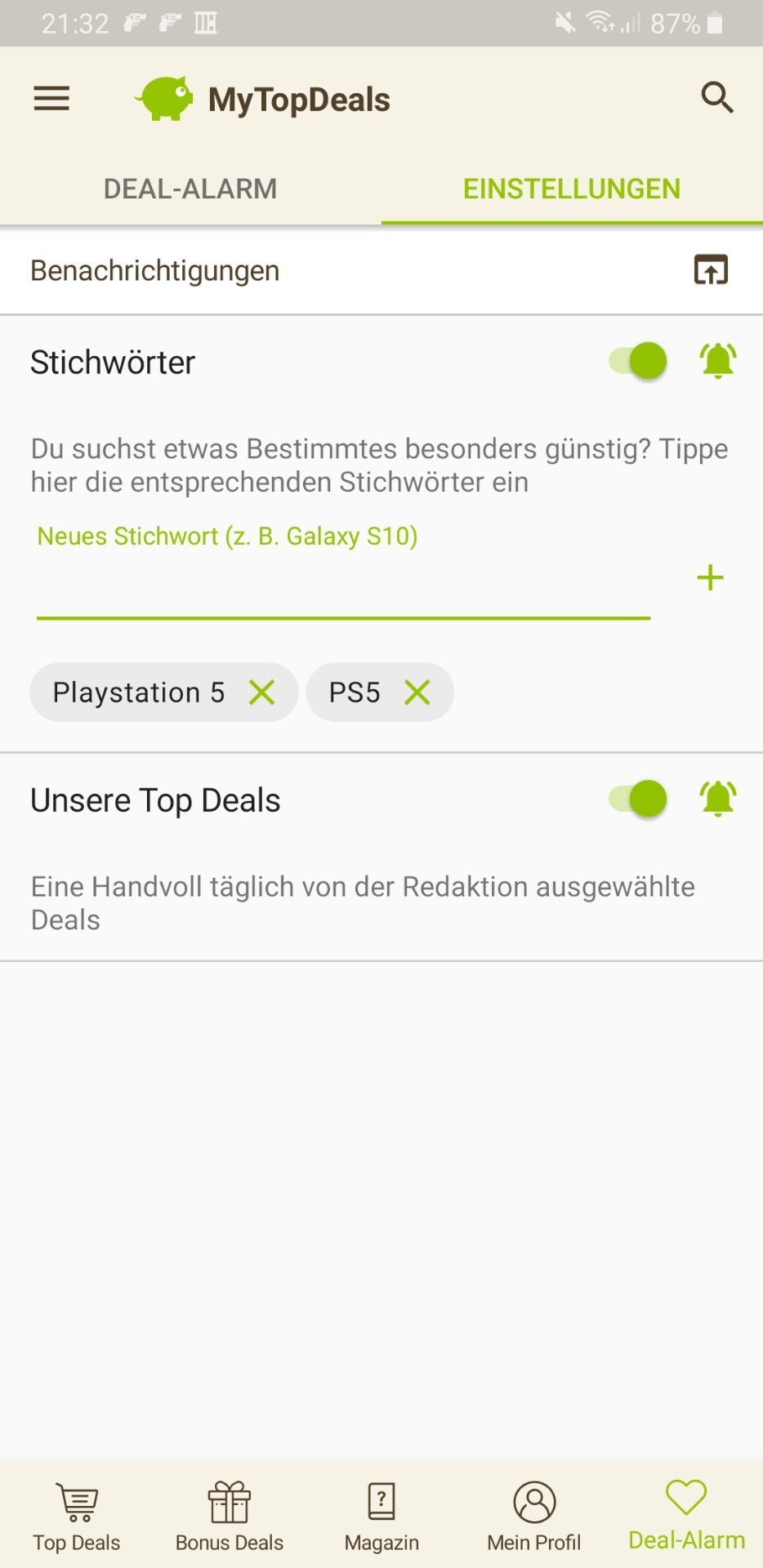This screenshot has width=763, height=1568.
Task: Tap the bell icon next to Stichwörter
Action: tap(717, 361)
